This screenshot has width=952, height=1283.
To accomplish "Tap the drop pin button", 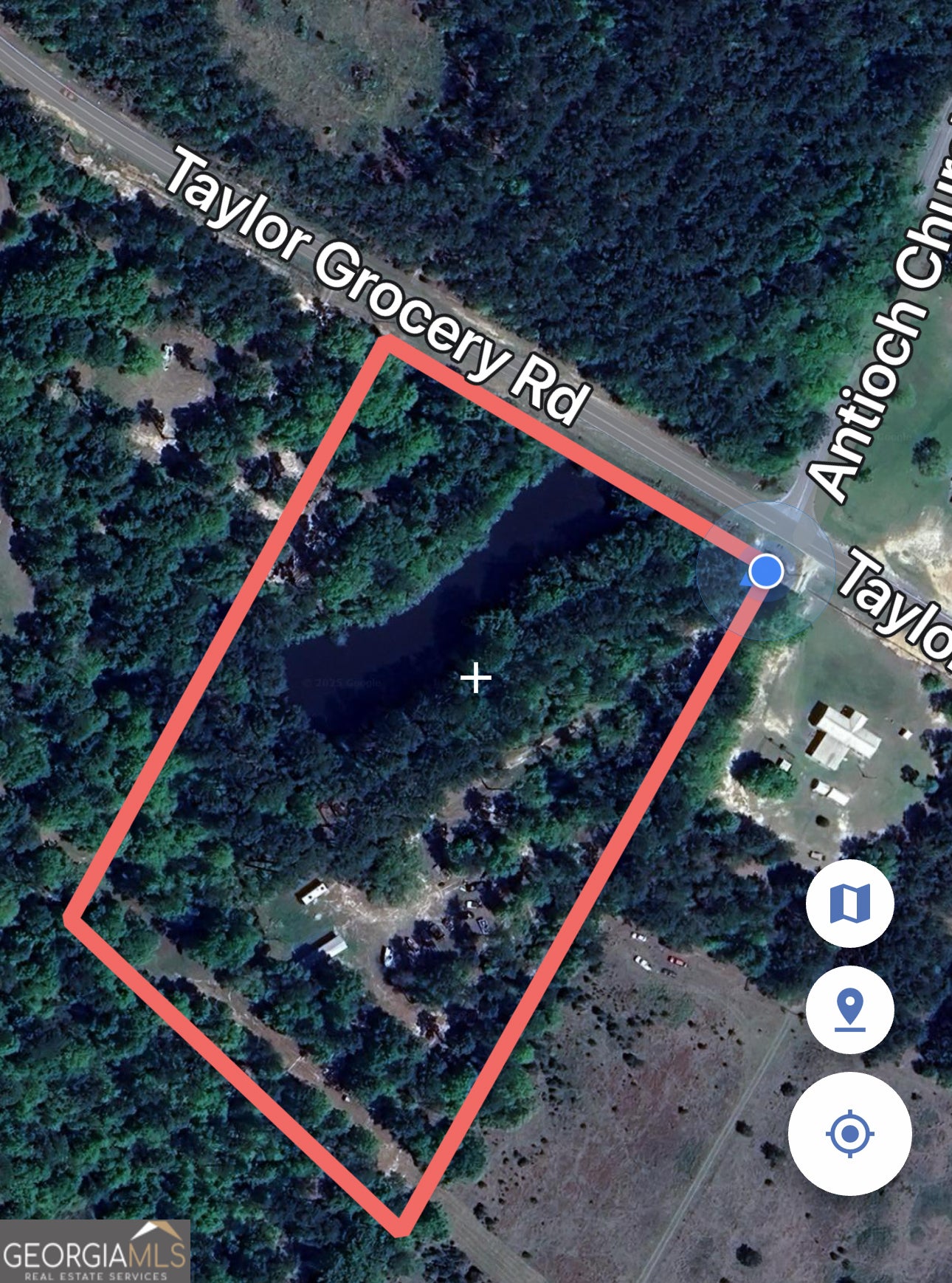I will click(849, 1009).
